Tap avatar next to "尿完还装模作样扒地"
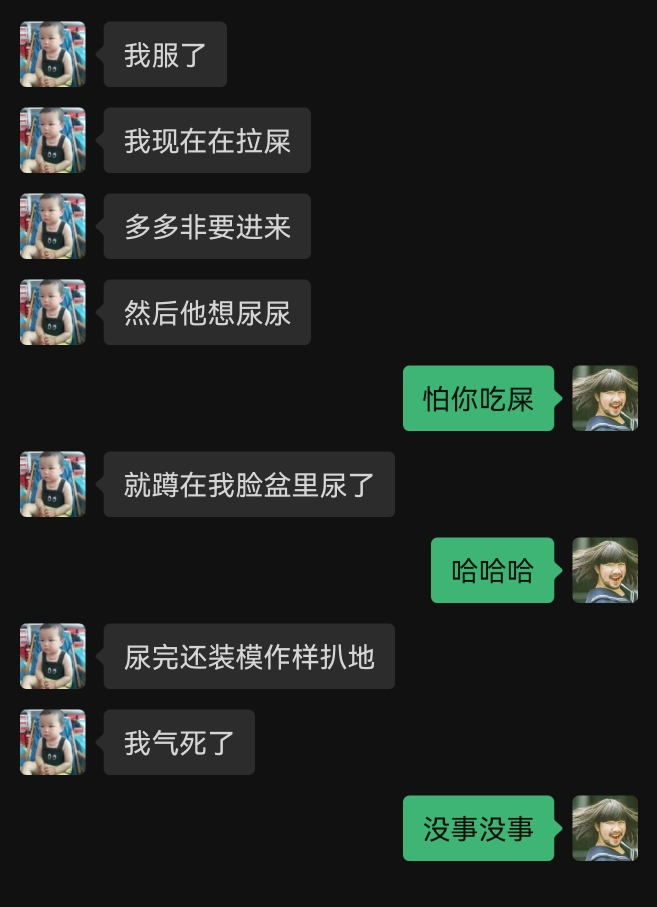Viewport: 657px width, 907px height. click(x=53, y=657)
